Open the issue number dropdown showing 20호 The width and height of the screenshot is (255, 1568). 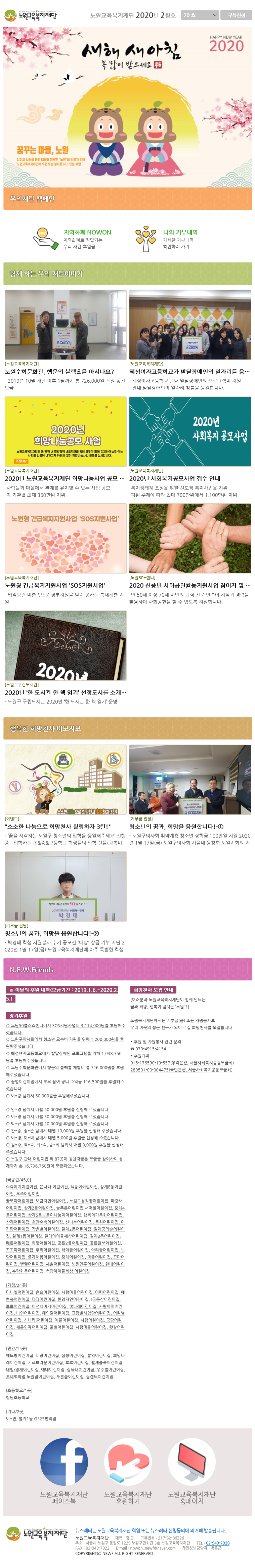click(199, 15)
